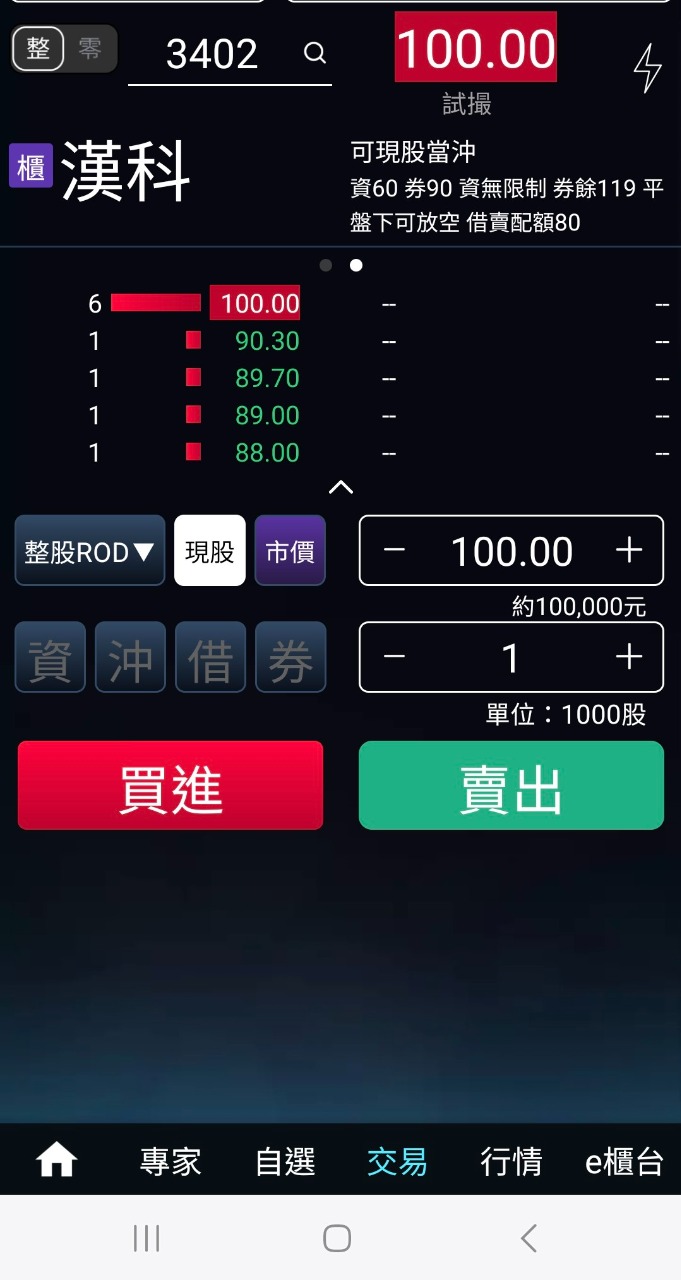Switch to the 專家 tab

170,1161
